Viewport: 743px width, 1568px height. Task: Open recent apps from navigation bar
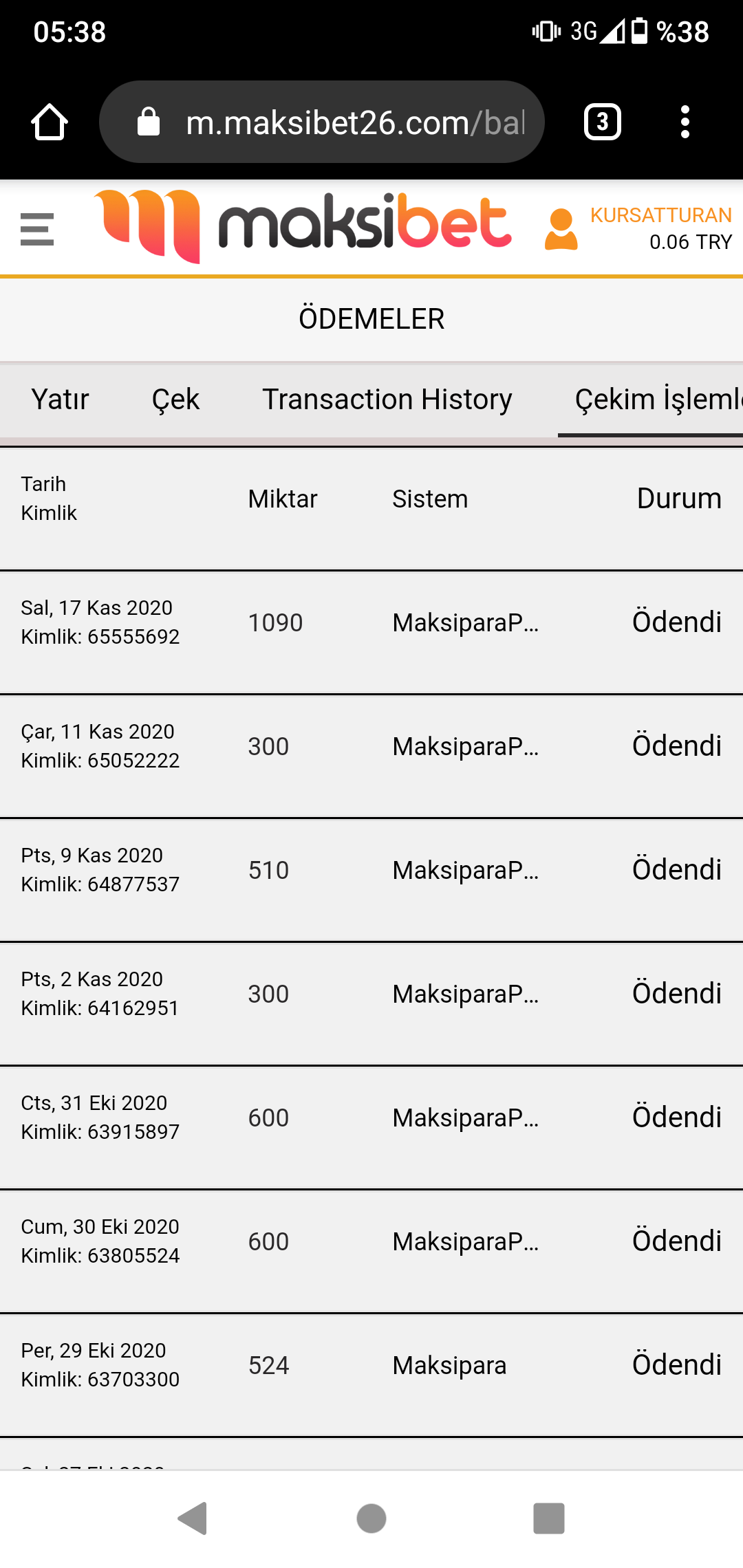(549, 1518)
